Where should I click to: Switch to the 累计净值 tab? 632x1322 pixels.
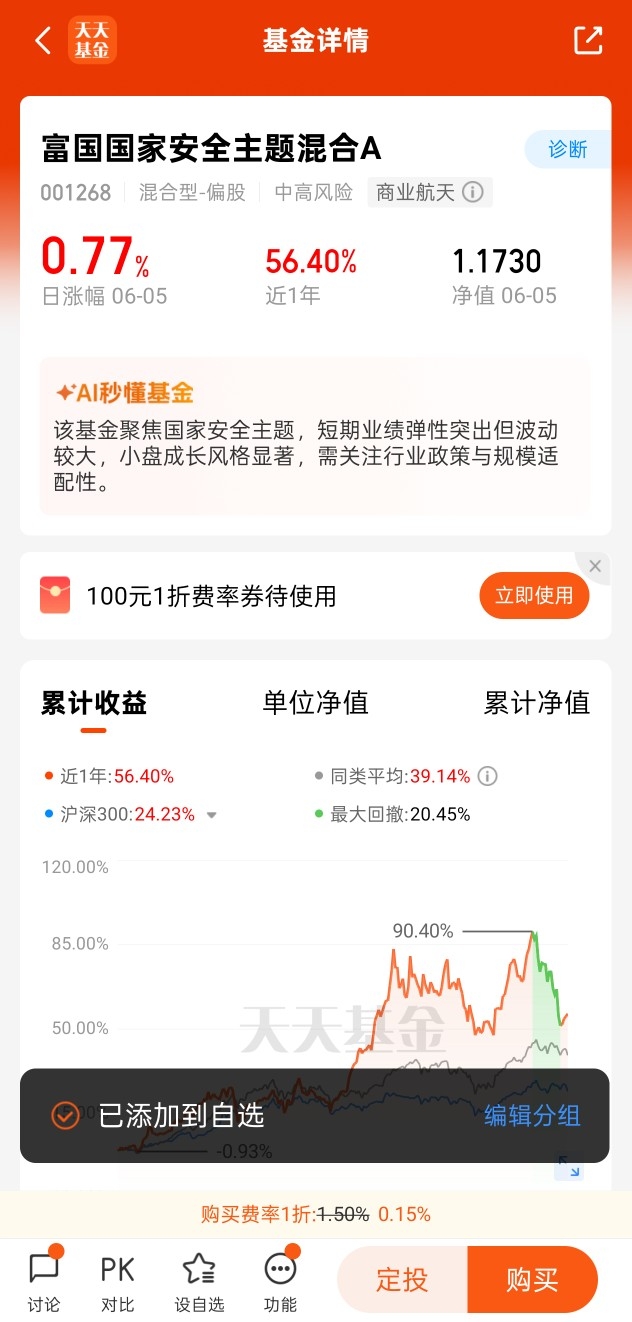pyautogui.click(x=537, y=702)
